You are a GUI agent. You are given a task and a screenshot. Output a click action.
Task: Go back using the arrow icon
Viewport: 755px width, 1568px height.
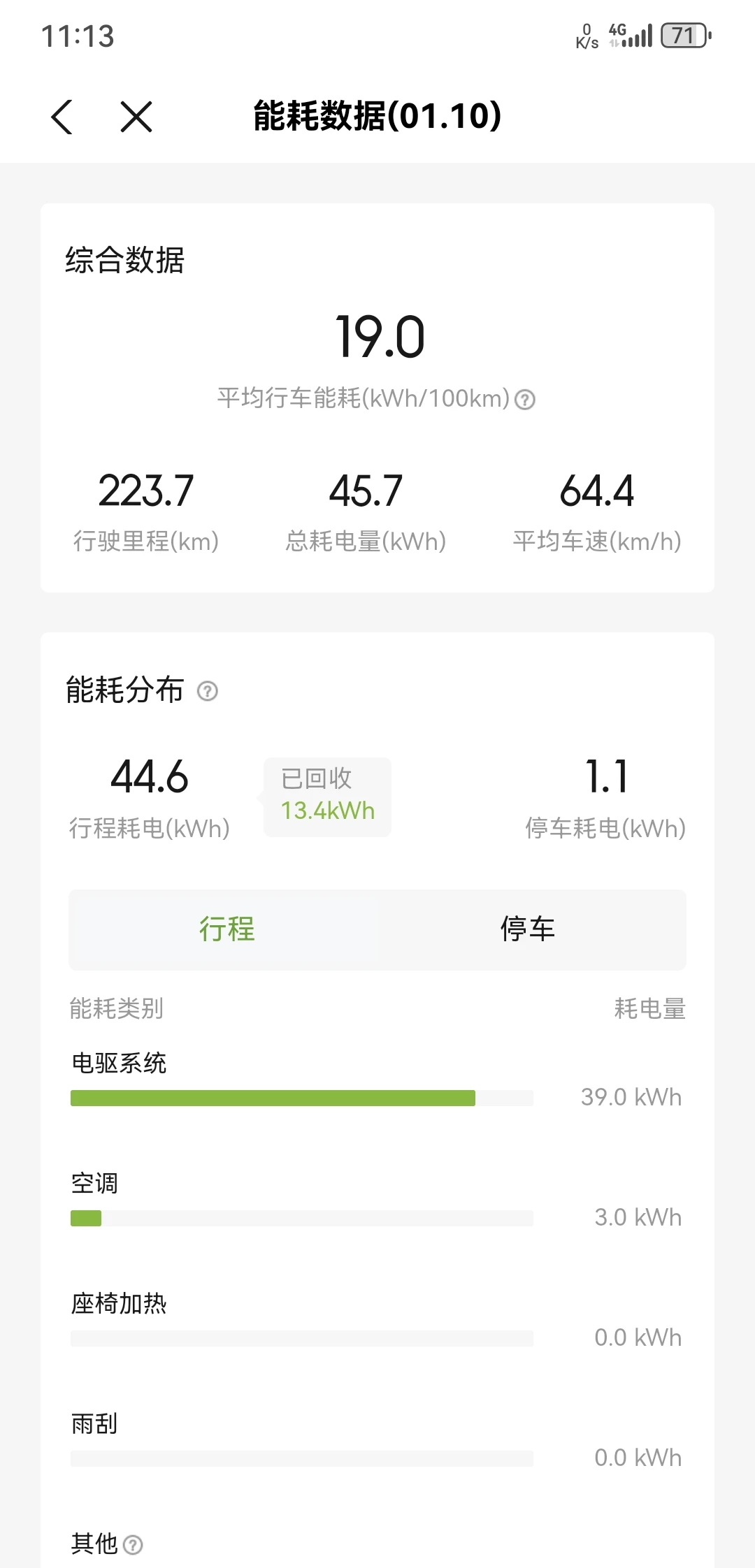62,117
